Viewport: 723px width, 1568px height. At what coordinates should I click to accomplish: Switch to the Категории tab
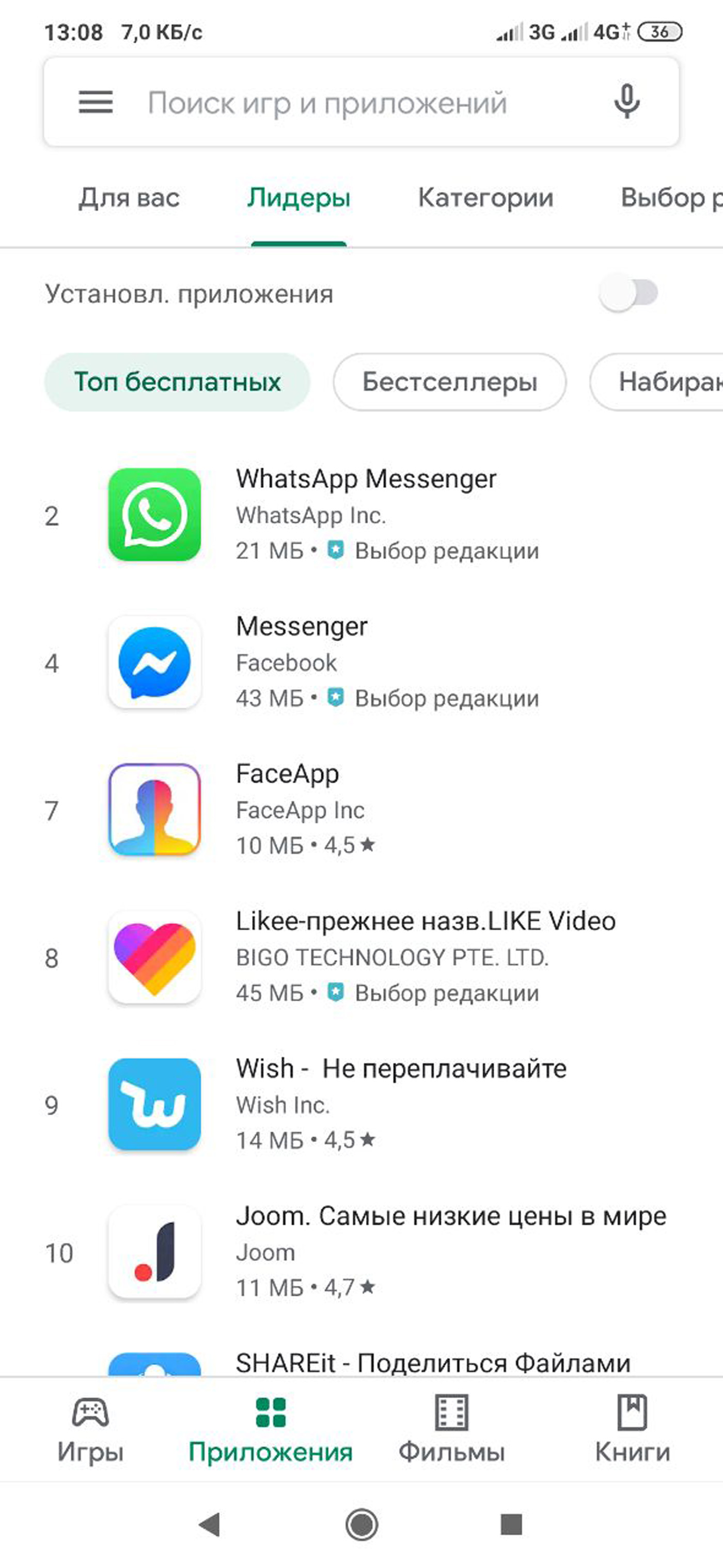[x=485, y=198]
